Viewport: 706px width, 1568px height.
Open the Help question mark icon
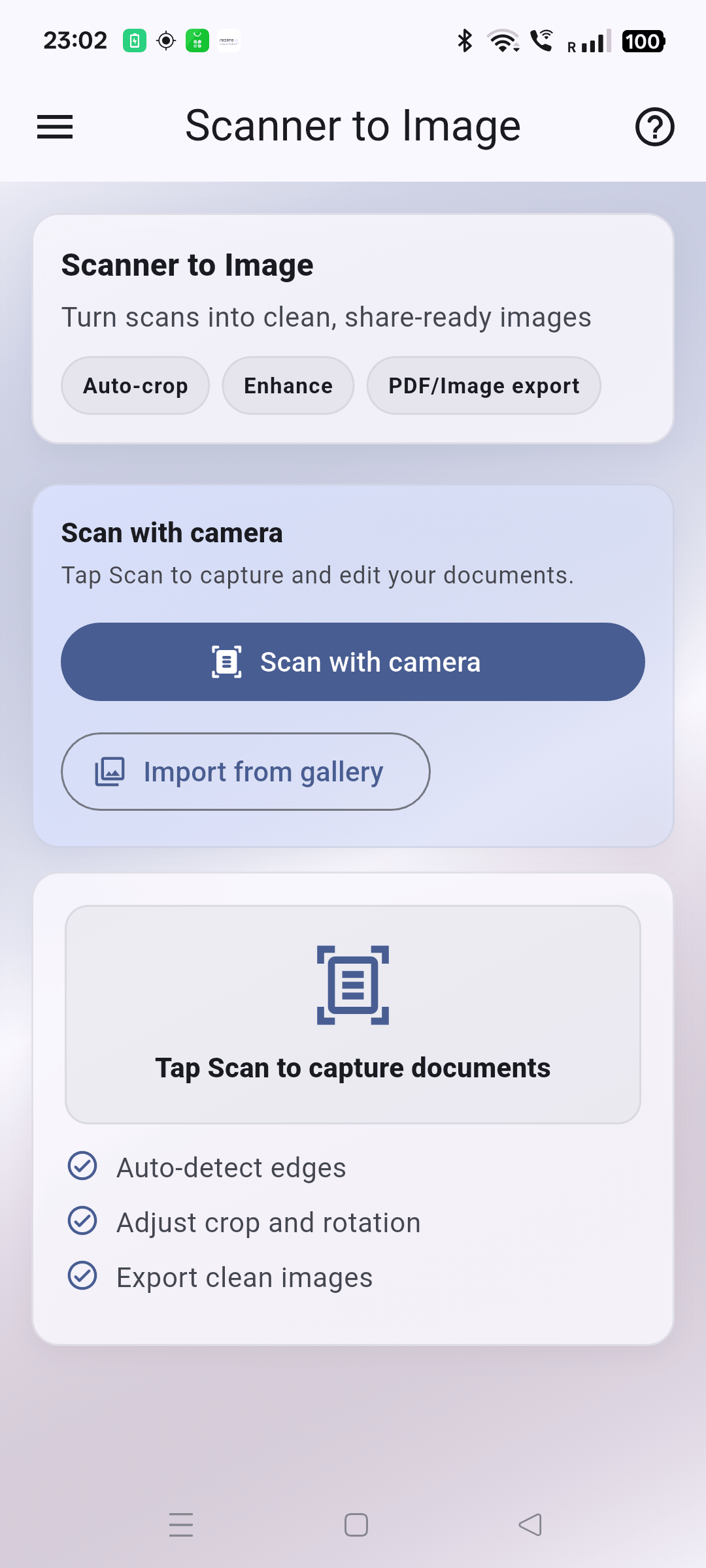654,127
